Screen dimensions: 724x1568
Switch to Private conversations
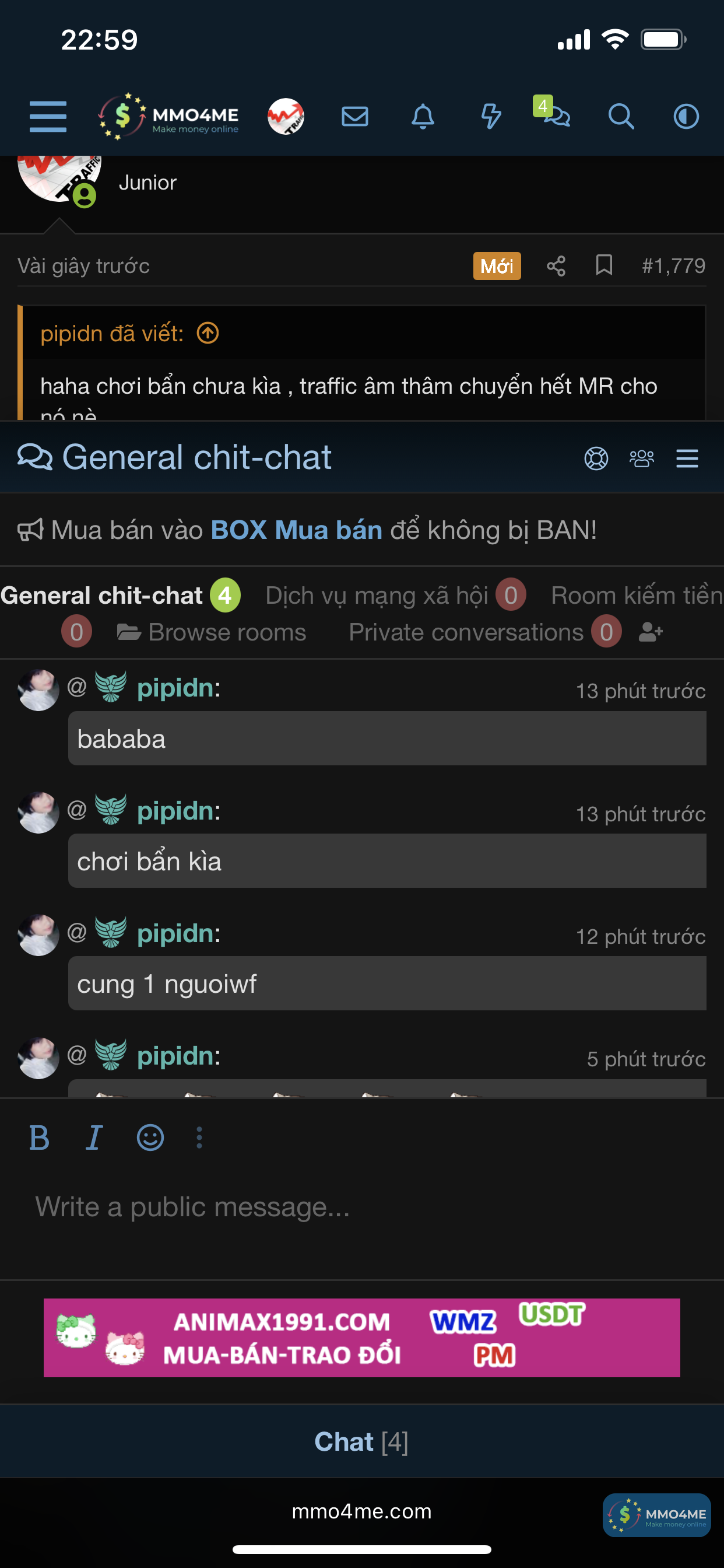tap(466, 632)
